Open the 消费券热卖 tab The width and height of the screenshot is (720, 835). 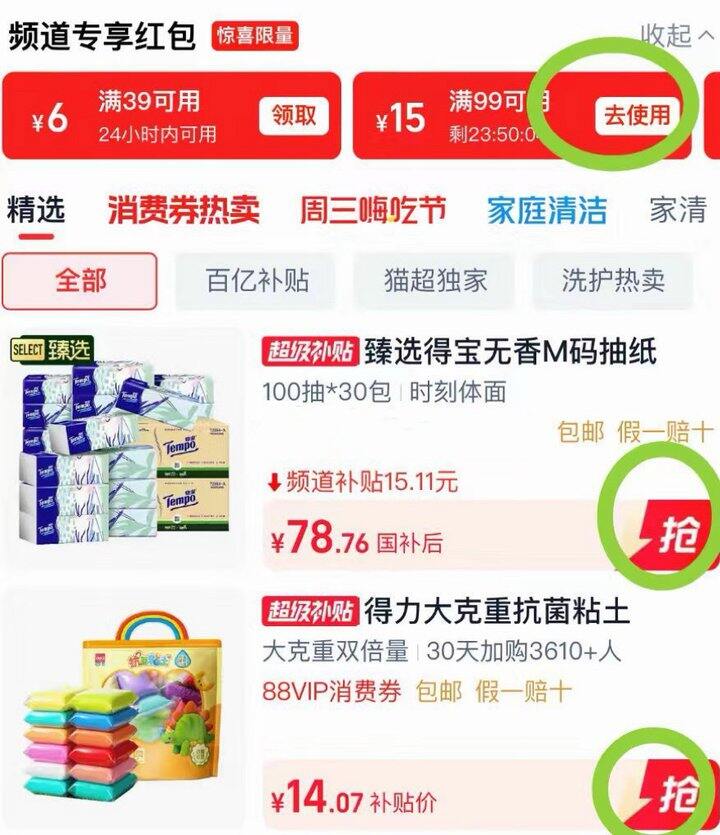184,210
